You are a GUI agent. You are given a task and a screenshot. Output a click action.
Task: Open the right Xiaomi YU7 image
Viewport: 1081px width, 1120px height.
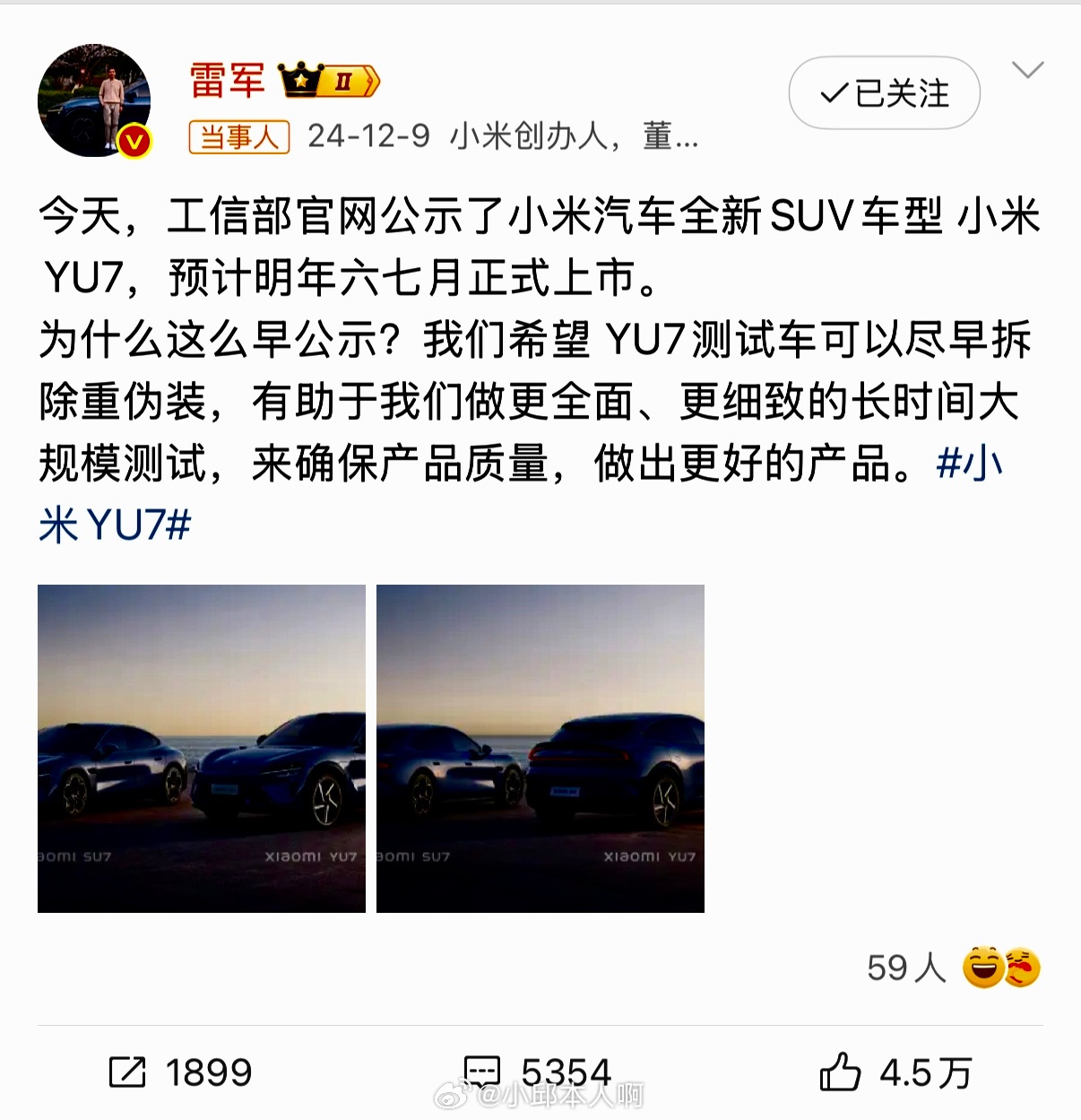[x=541, y=746]
